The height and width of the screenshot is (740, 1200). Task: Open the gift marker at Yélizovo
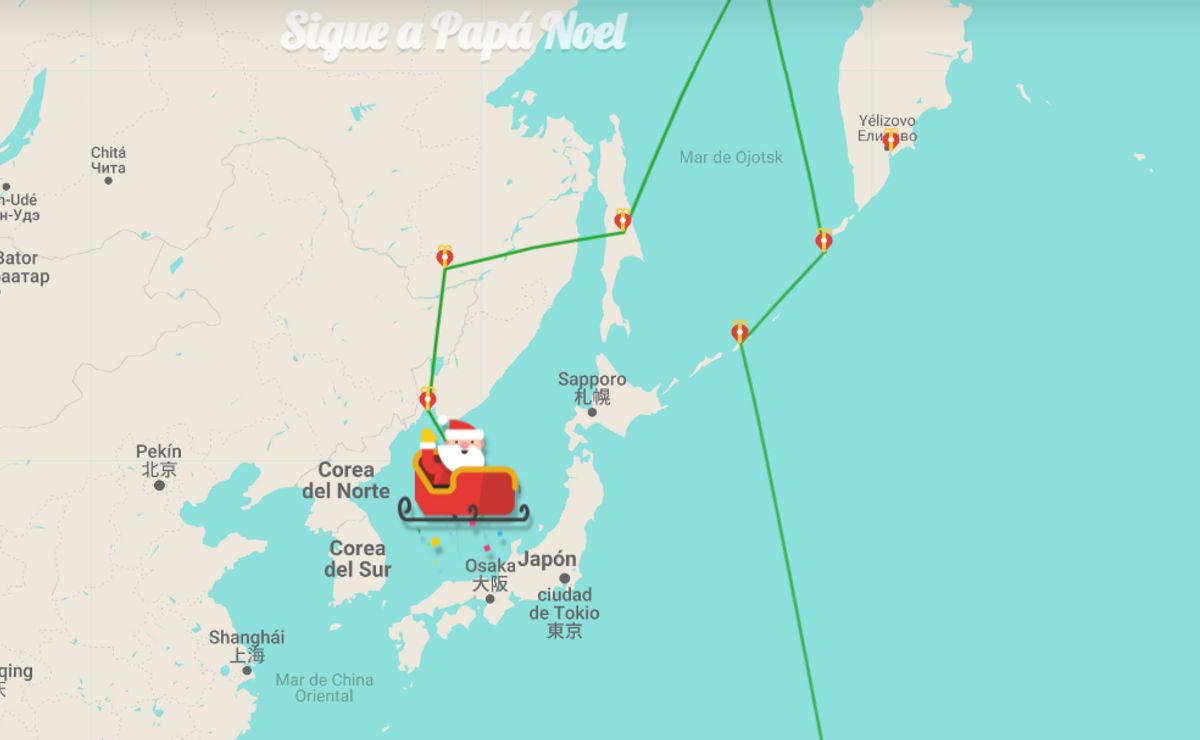tap(890, 140)
